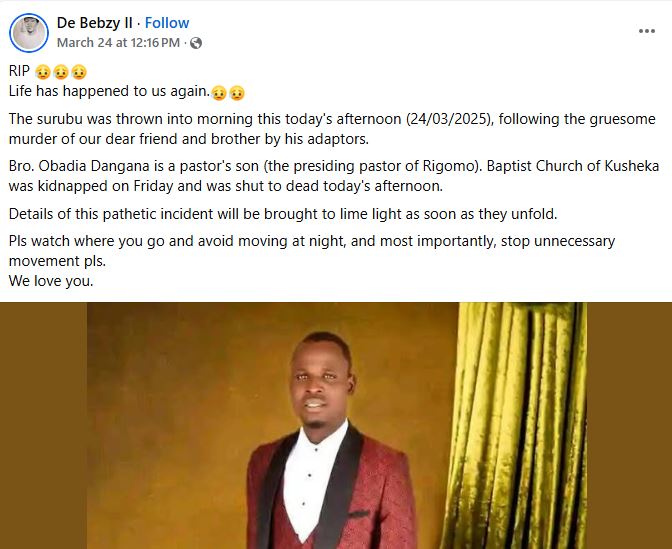This screenshot has height=549, width=672.
Task: View the attached photo in the post
Action: pos(336,425)
